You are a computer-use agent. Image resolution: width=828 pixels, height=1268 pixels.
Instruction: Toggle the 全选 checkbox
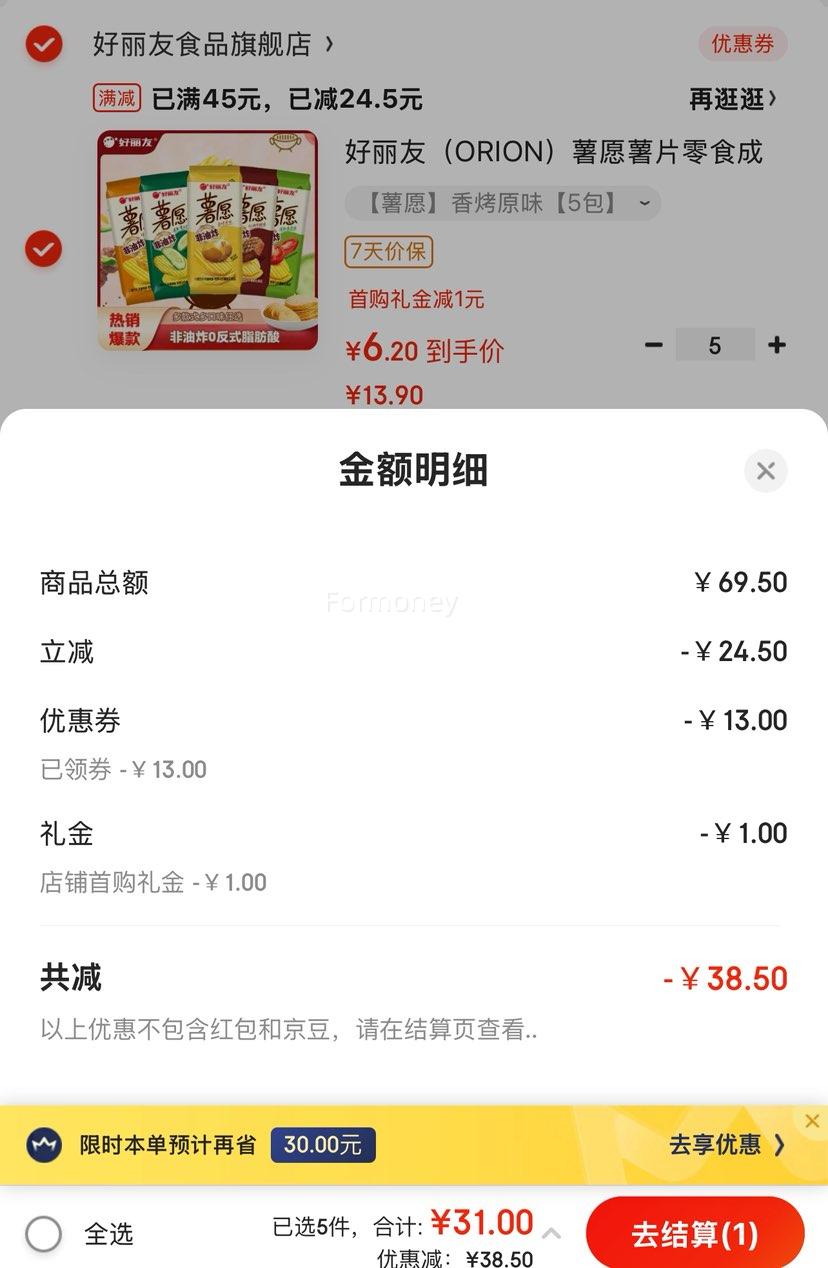44,1234
